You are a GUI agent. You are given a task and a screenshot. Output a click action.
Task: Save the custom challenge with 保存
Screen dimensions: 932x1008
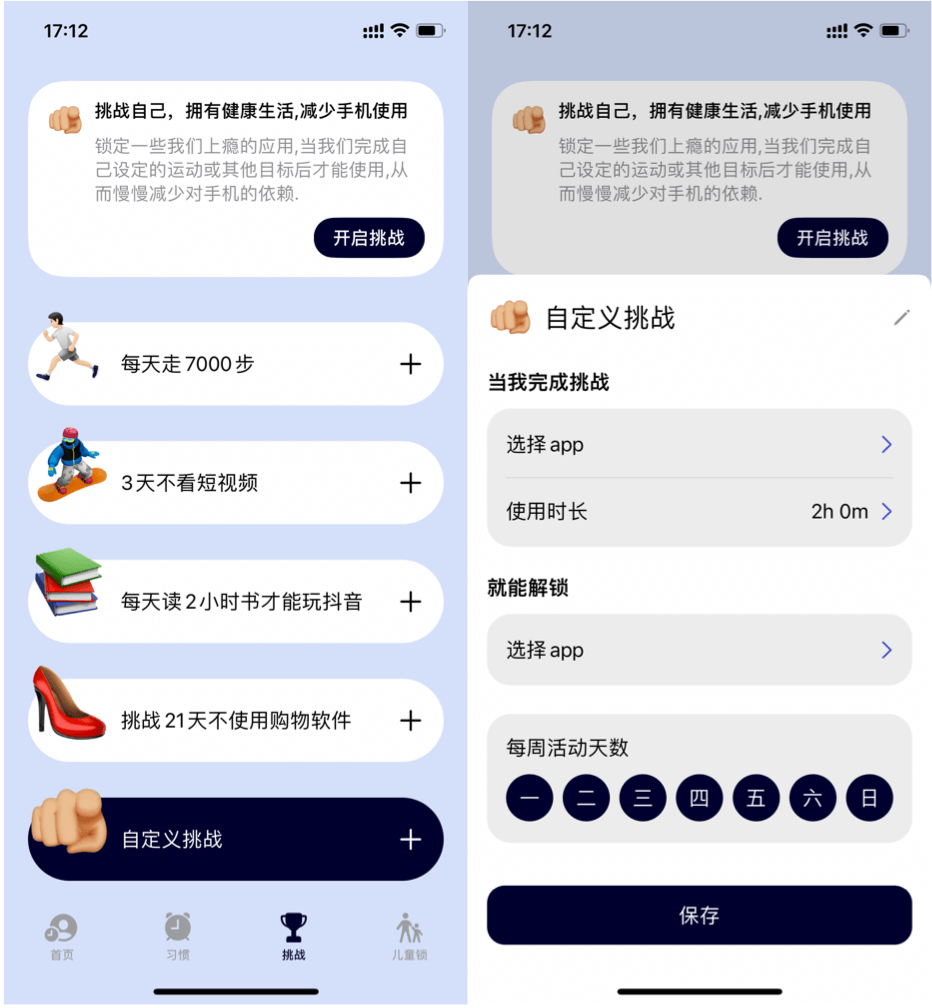699,915
